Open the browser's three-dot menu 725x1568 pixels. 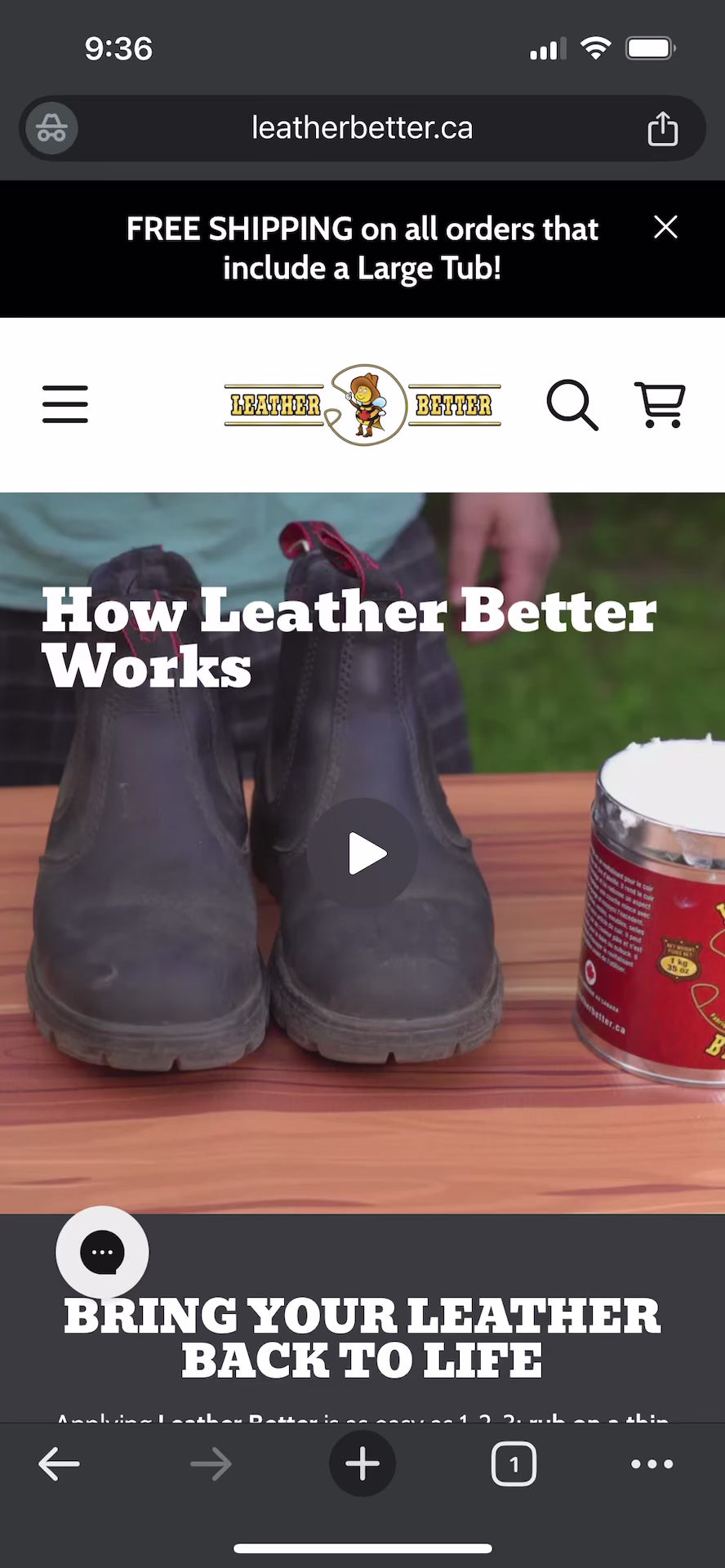coord(652,1464)
